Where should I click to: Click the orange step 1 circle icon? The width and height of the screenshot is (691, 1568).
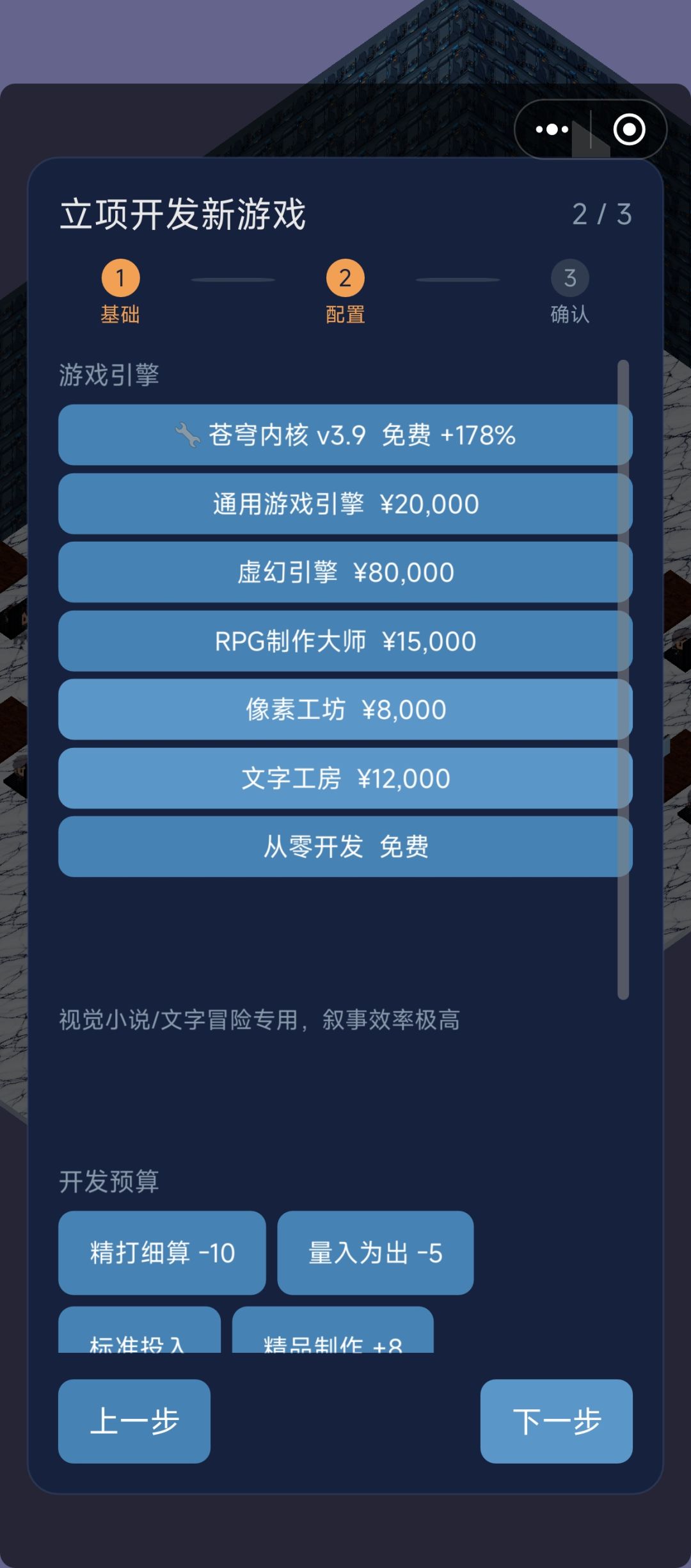point(120,278)
